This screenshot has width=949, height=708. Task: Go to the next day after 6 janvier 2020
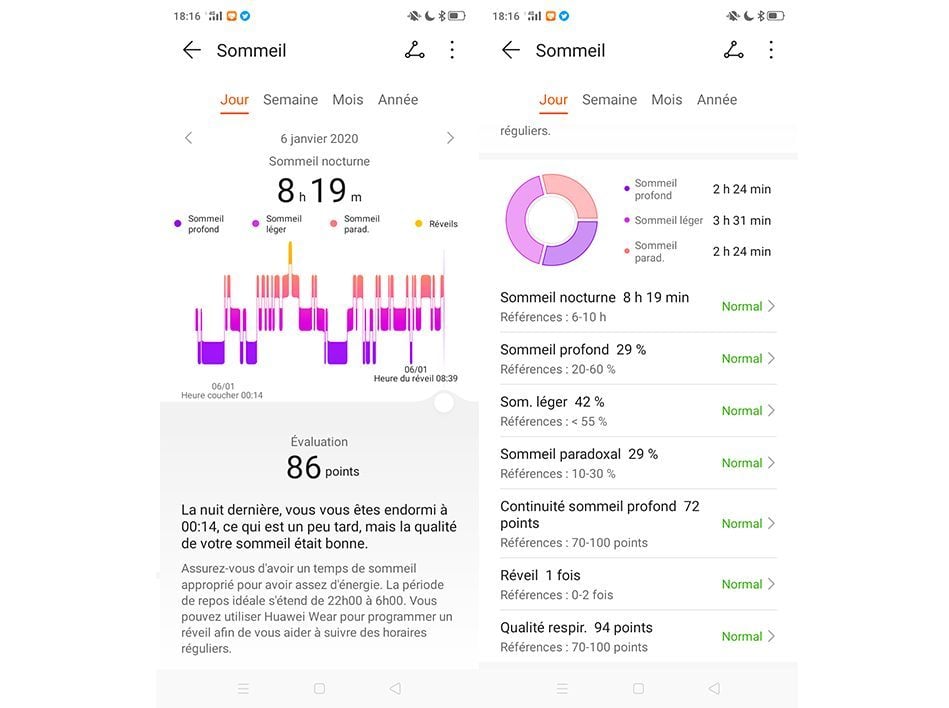coord(450,138)
